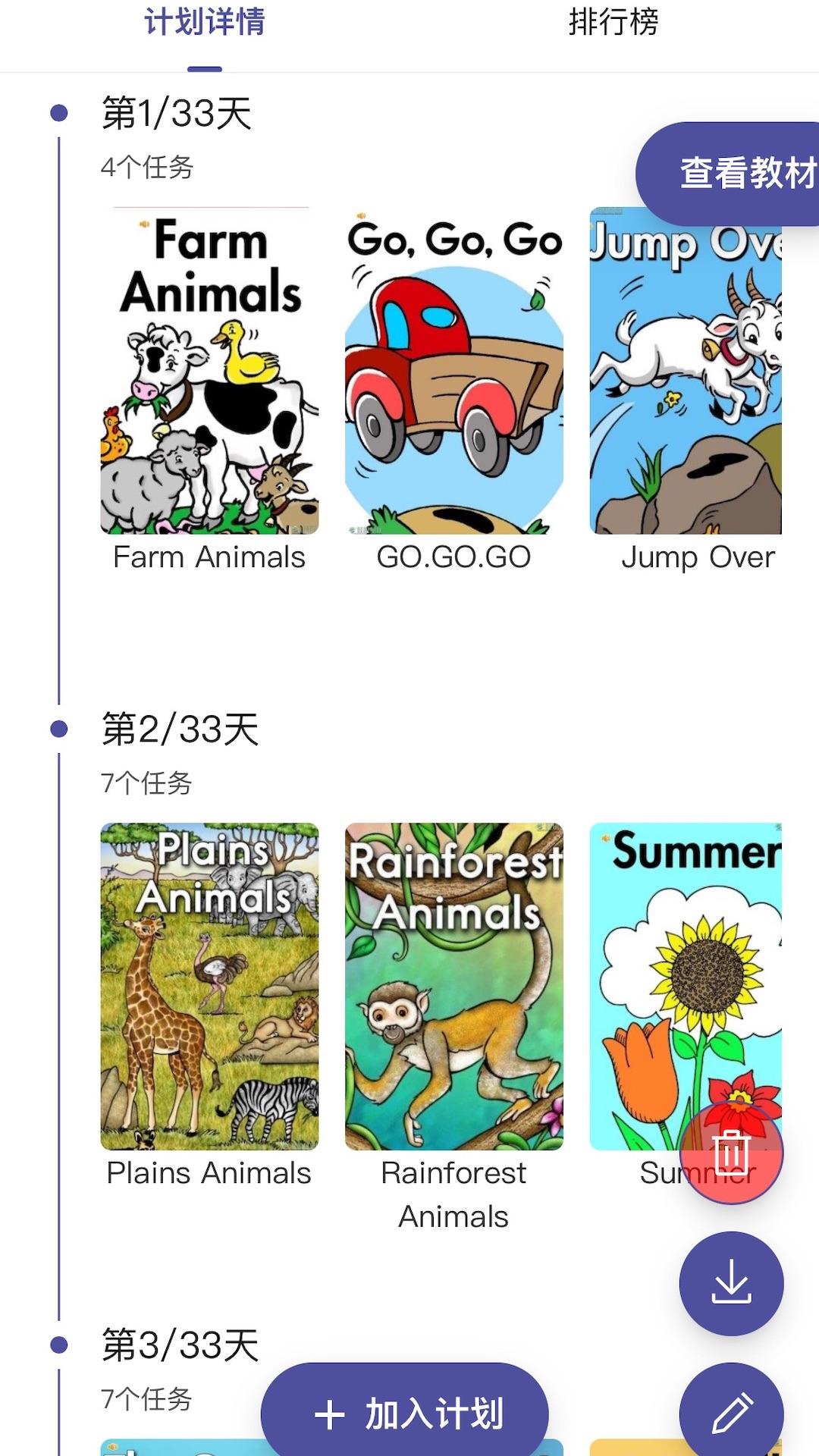Select the 计划详情 tab
This screenshot has width=819, height=1456.
tap(205, 23)
